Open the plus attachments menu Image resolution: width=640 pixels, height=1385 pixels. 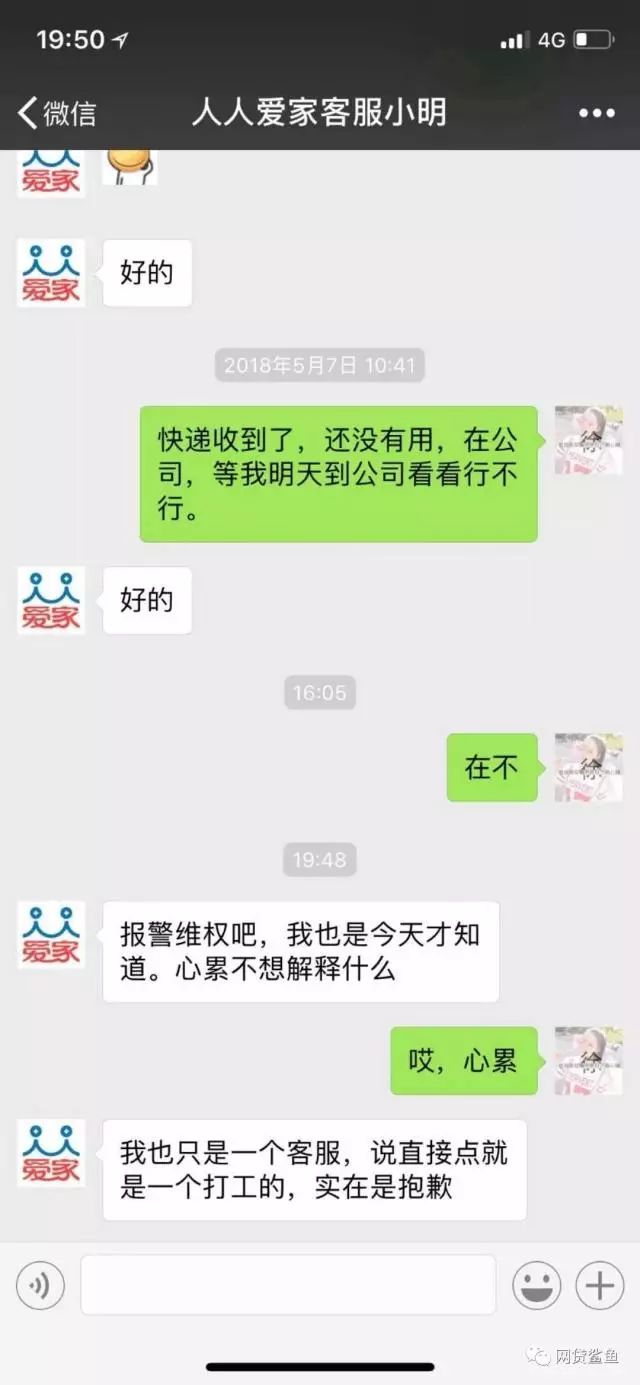(x=599, y=1285)
